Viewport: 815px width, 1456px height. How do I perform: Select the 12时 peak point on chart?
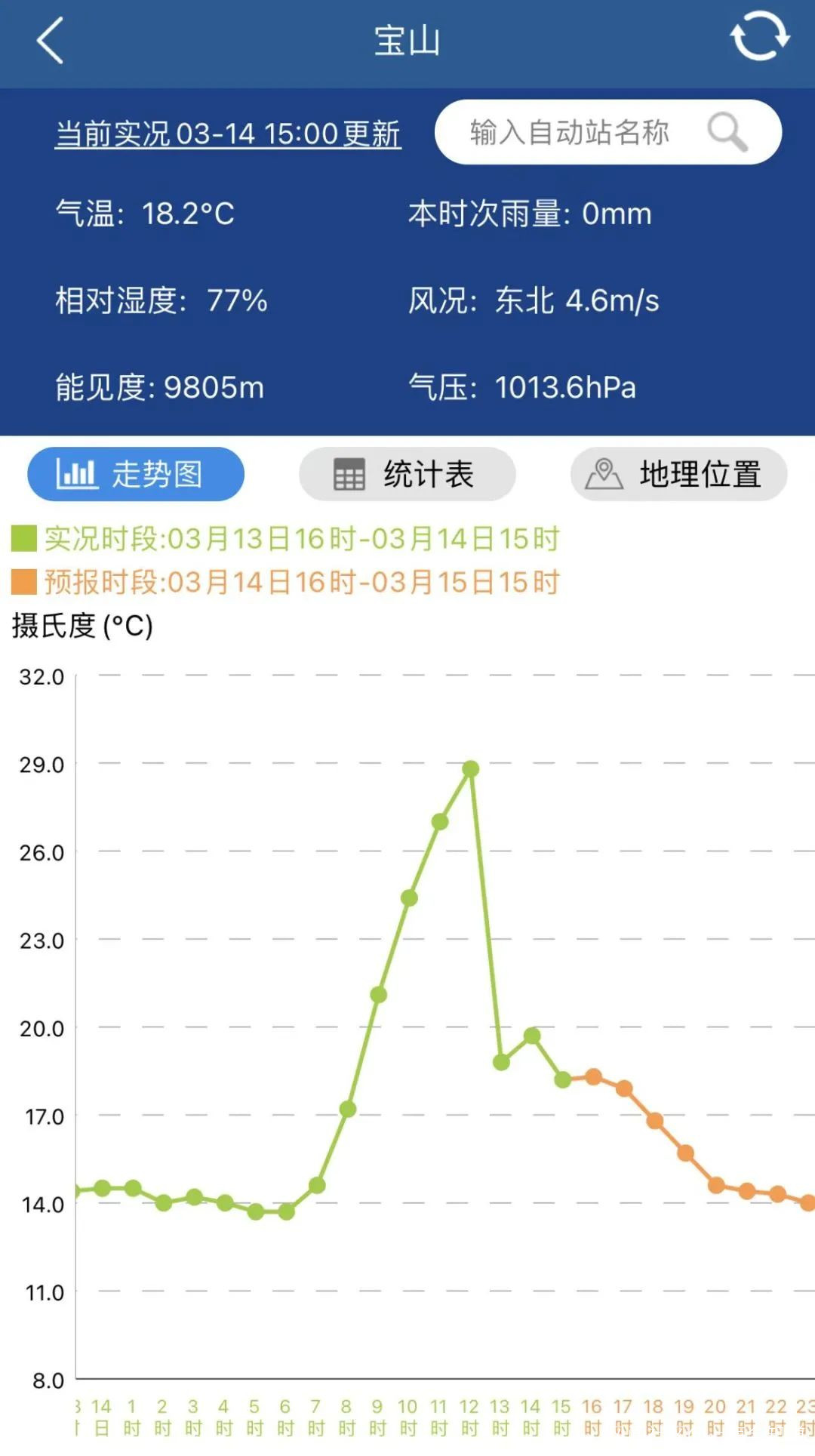pos(471,768)
